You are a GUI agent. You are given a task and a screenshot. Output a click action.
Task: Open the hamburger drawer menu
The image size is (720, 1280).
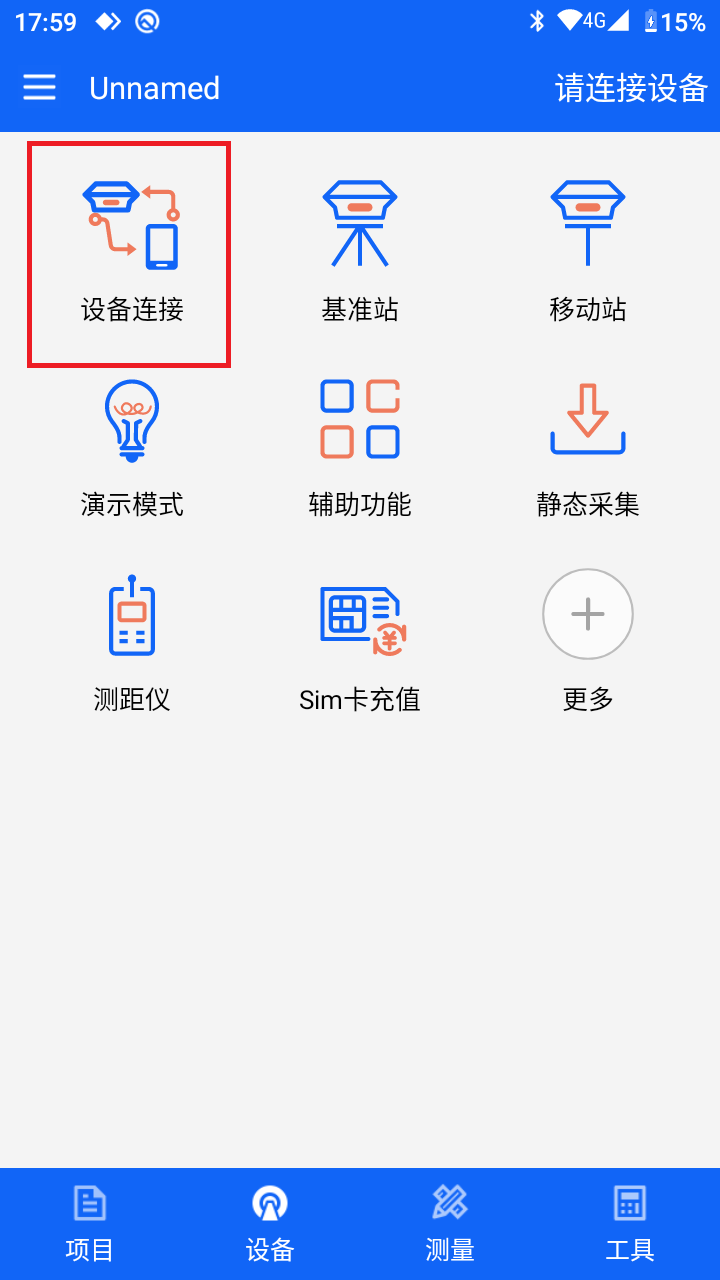pos(40,88)
